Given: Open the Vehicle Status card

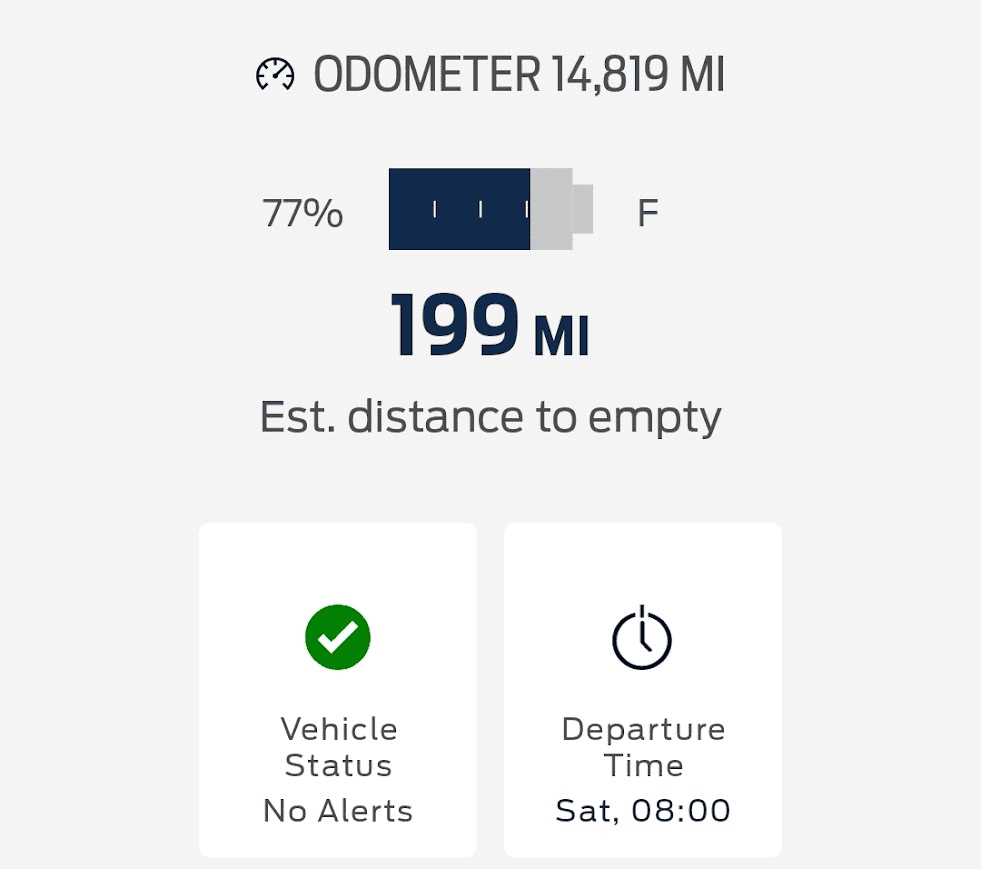Looking at the screenshot, I should (x=338, y=689).
